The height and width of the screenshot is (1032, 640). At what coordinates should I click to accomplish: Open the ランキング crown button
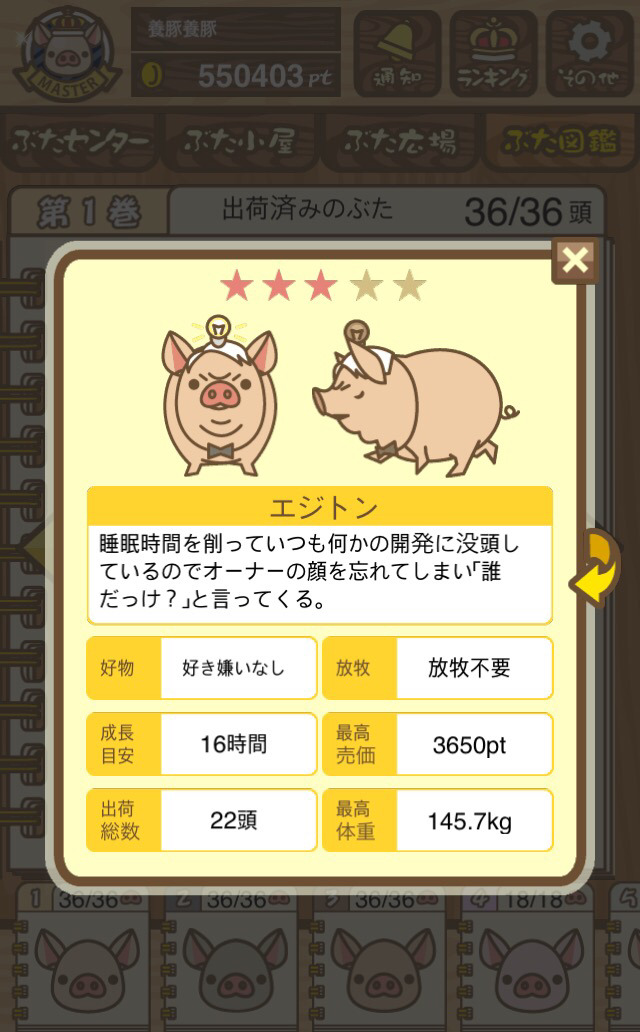pyautogui.click(x=493, y=54)
